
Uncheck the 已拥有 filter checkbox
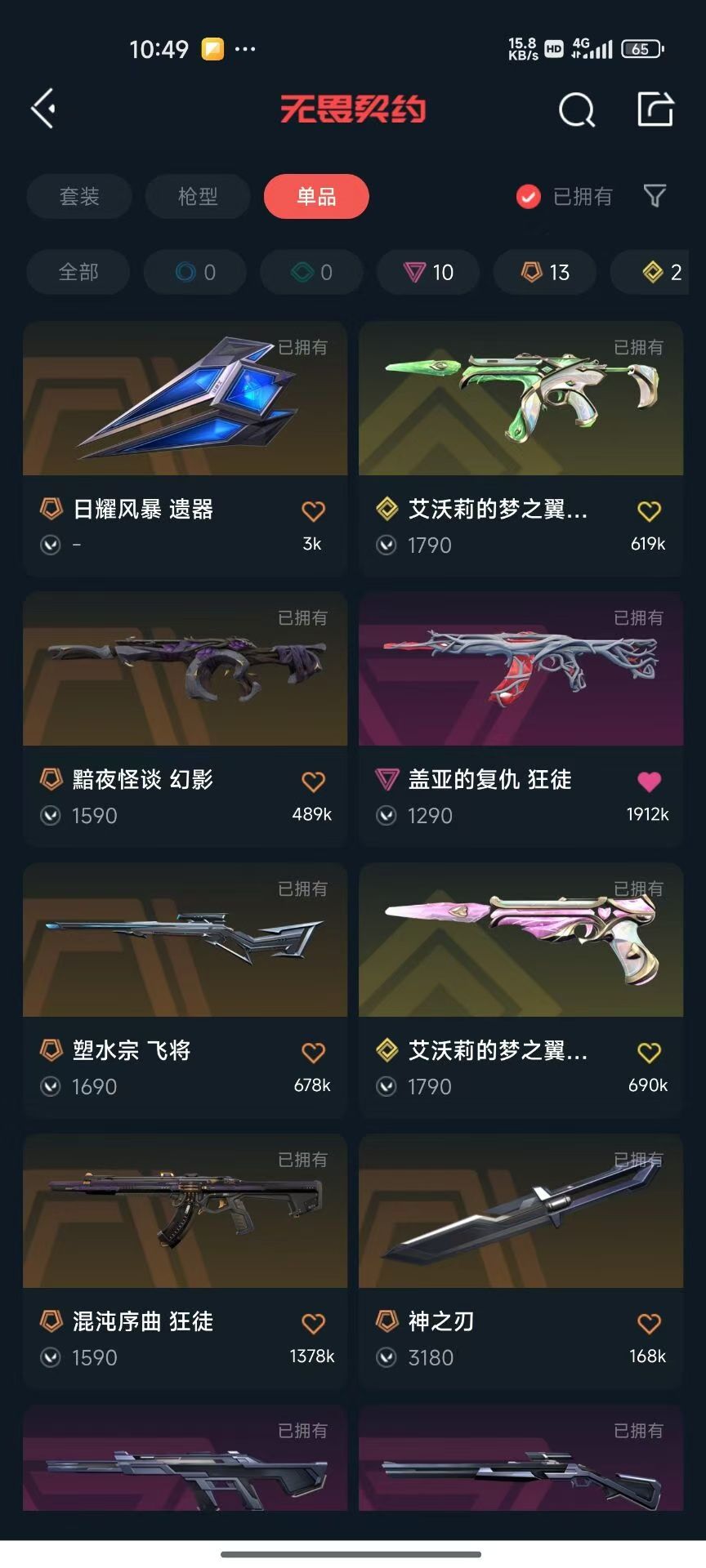529,197
